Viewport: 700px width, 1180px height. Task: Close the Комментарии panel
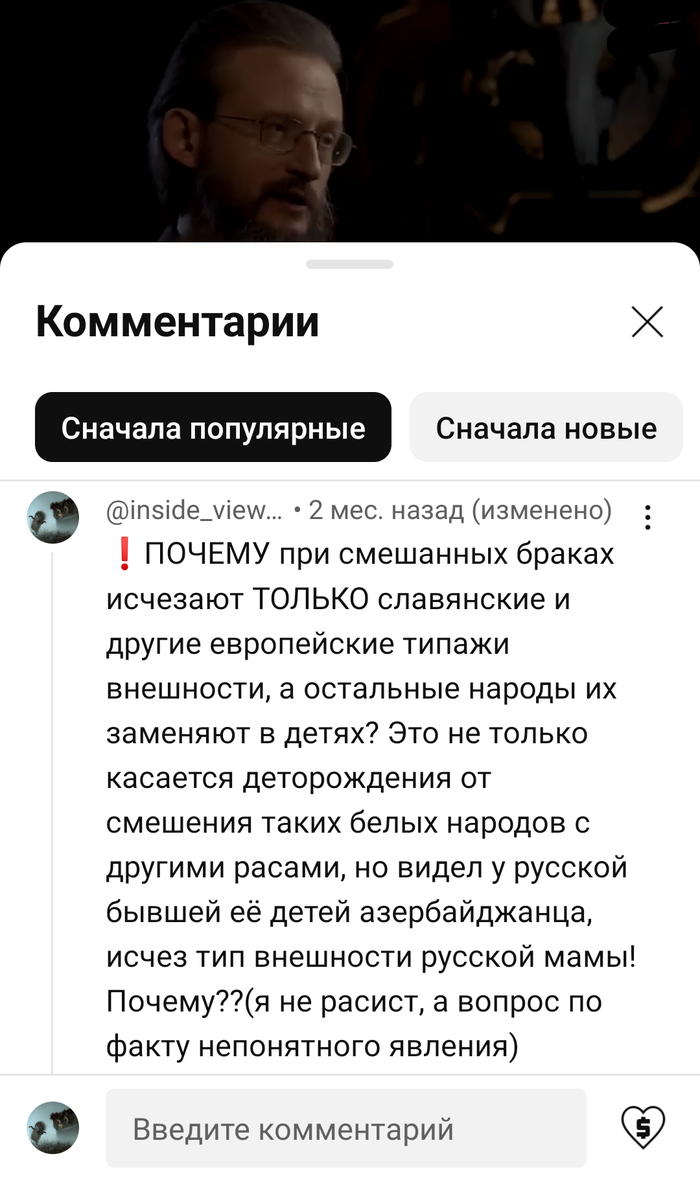tap(647, 322)
